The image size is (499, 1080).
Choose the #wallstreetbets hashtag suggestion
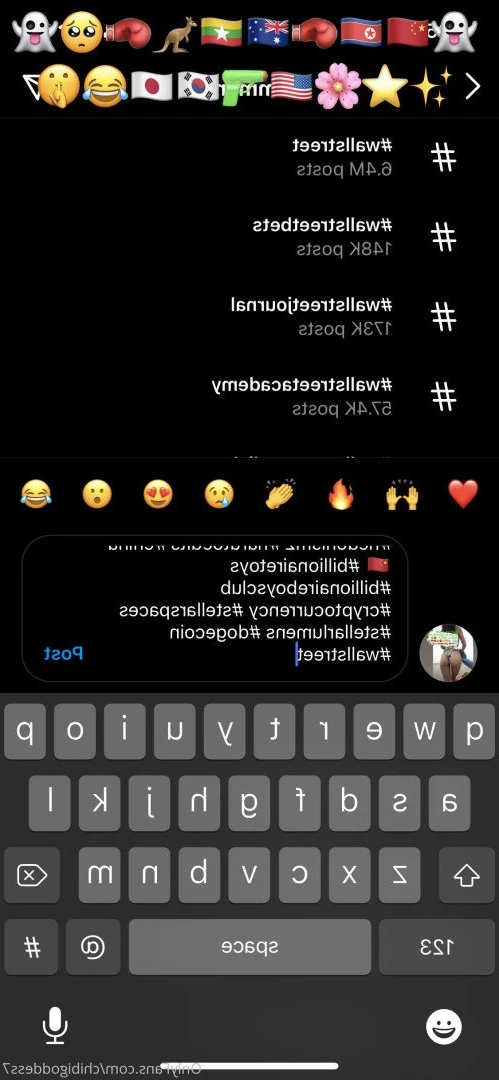[250, 238]
